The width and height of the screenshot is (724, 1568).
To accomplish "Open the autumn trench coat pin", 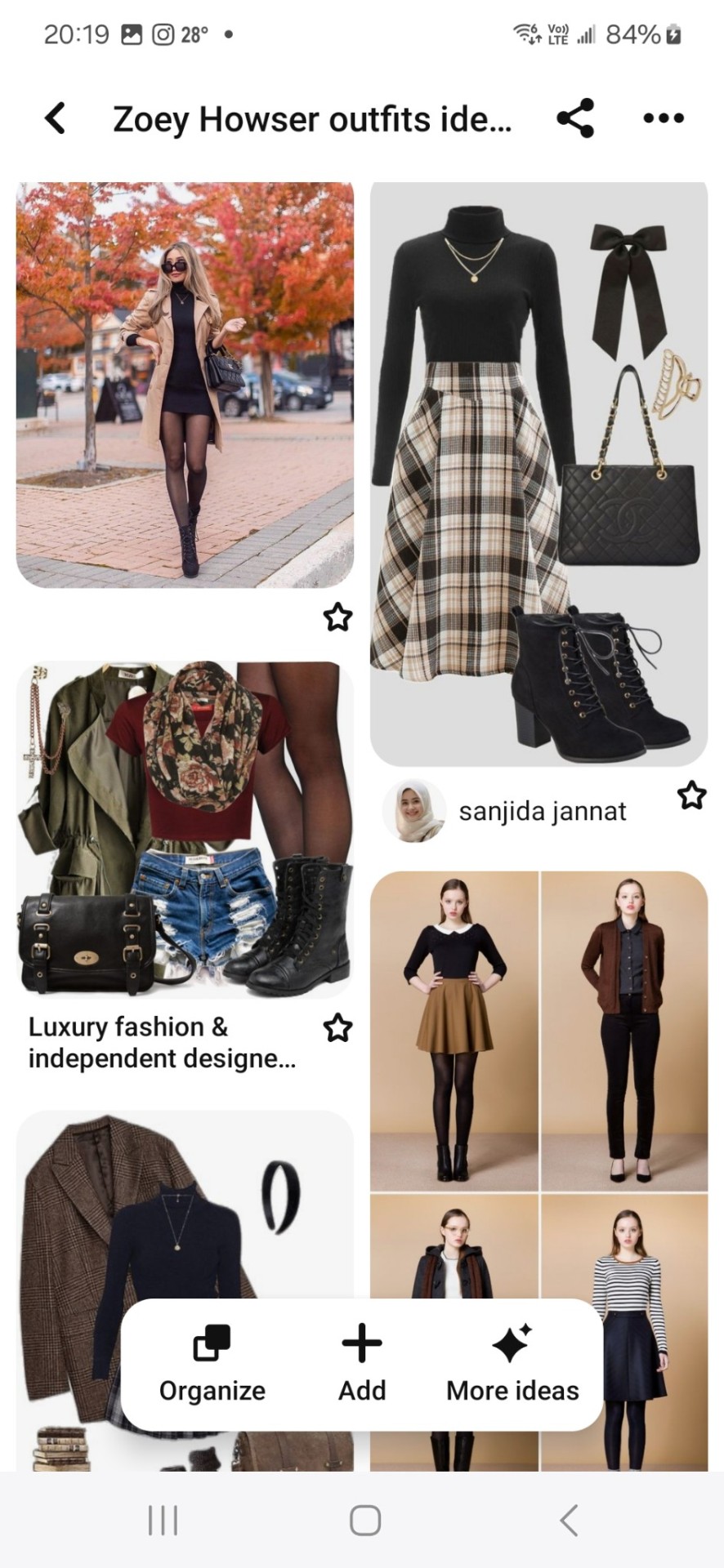I will (185, 384).
